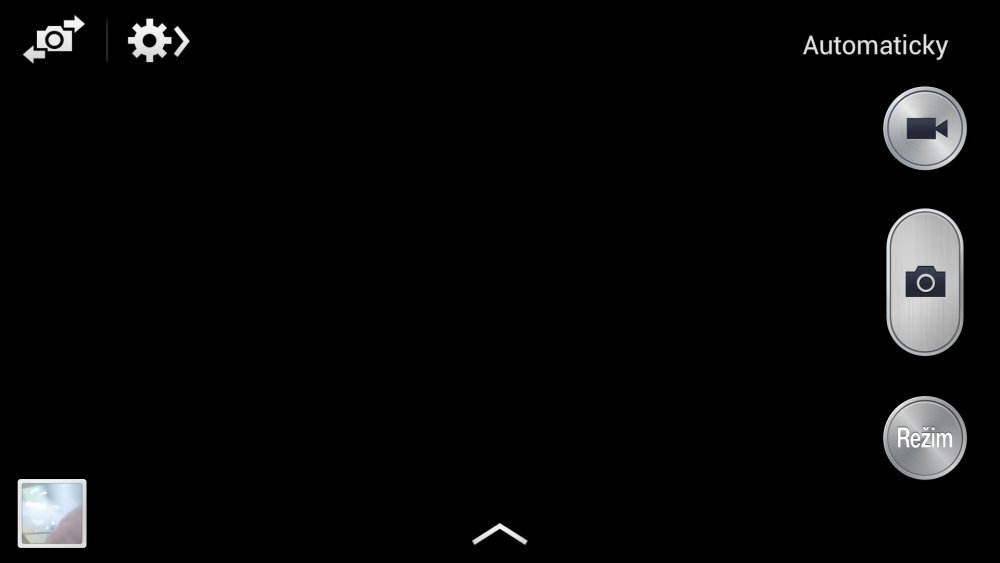Open the Režim mode selector
The width and height of the screenshot is (1000, 563).
[925, 438]
